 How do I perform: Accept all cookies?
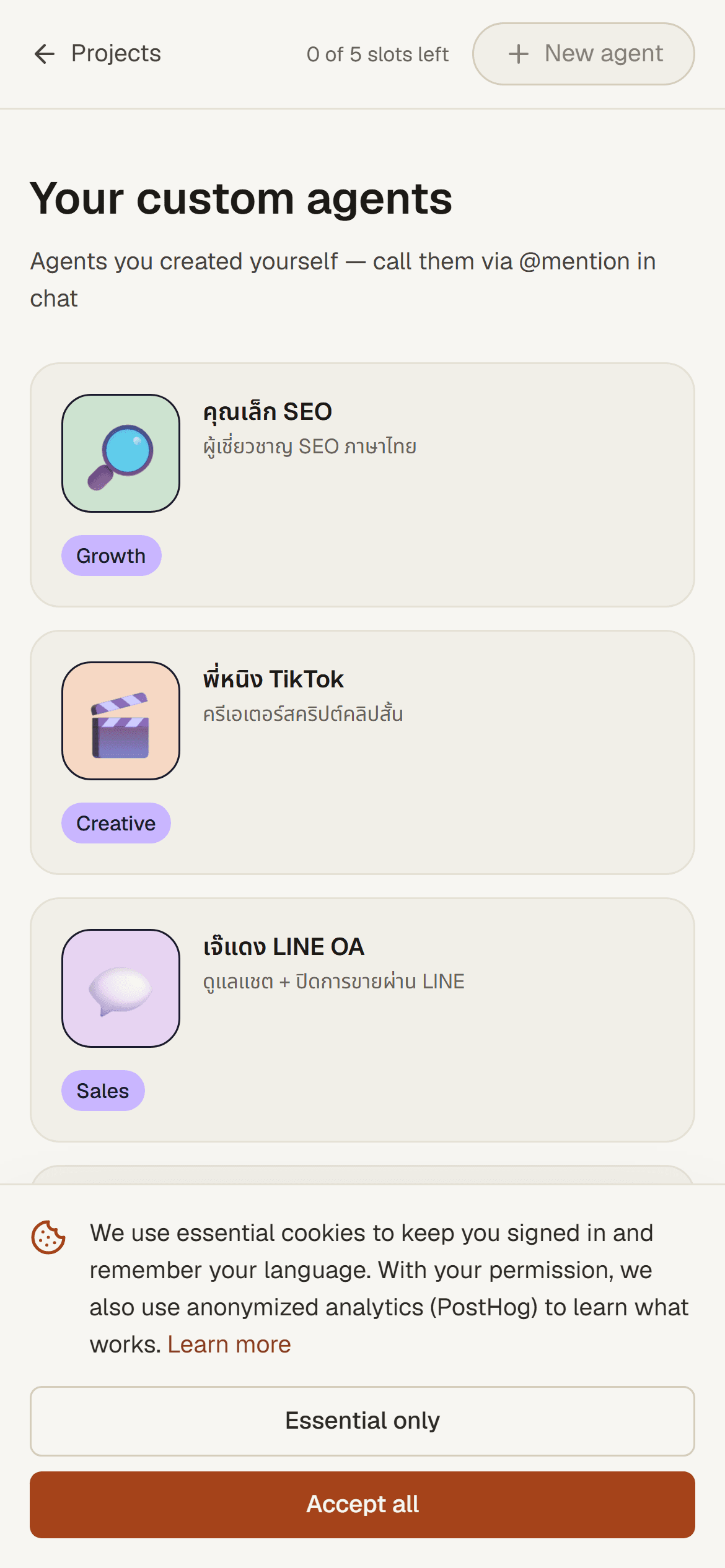coord(362,1504)
